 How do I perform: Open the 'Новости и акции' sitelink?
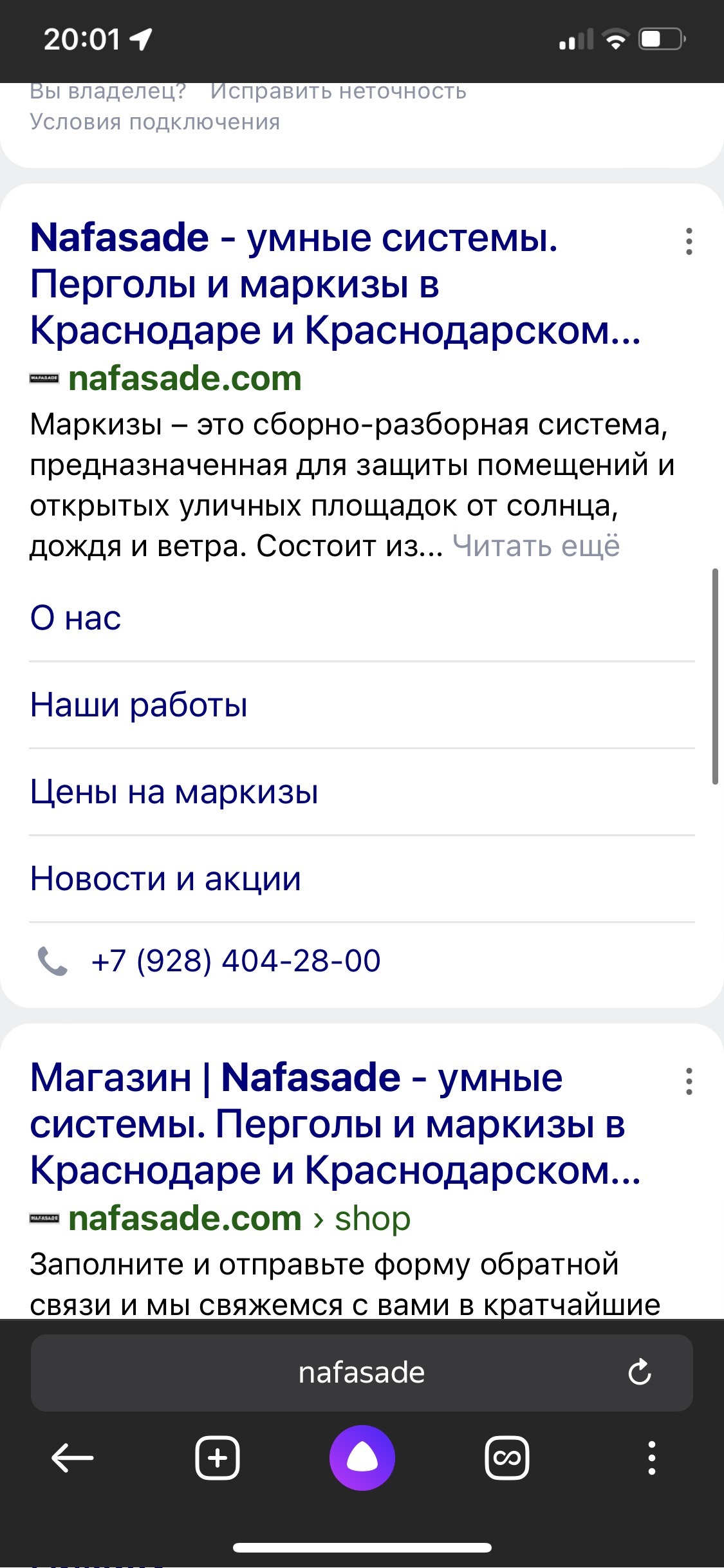point(165,879)
